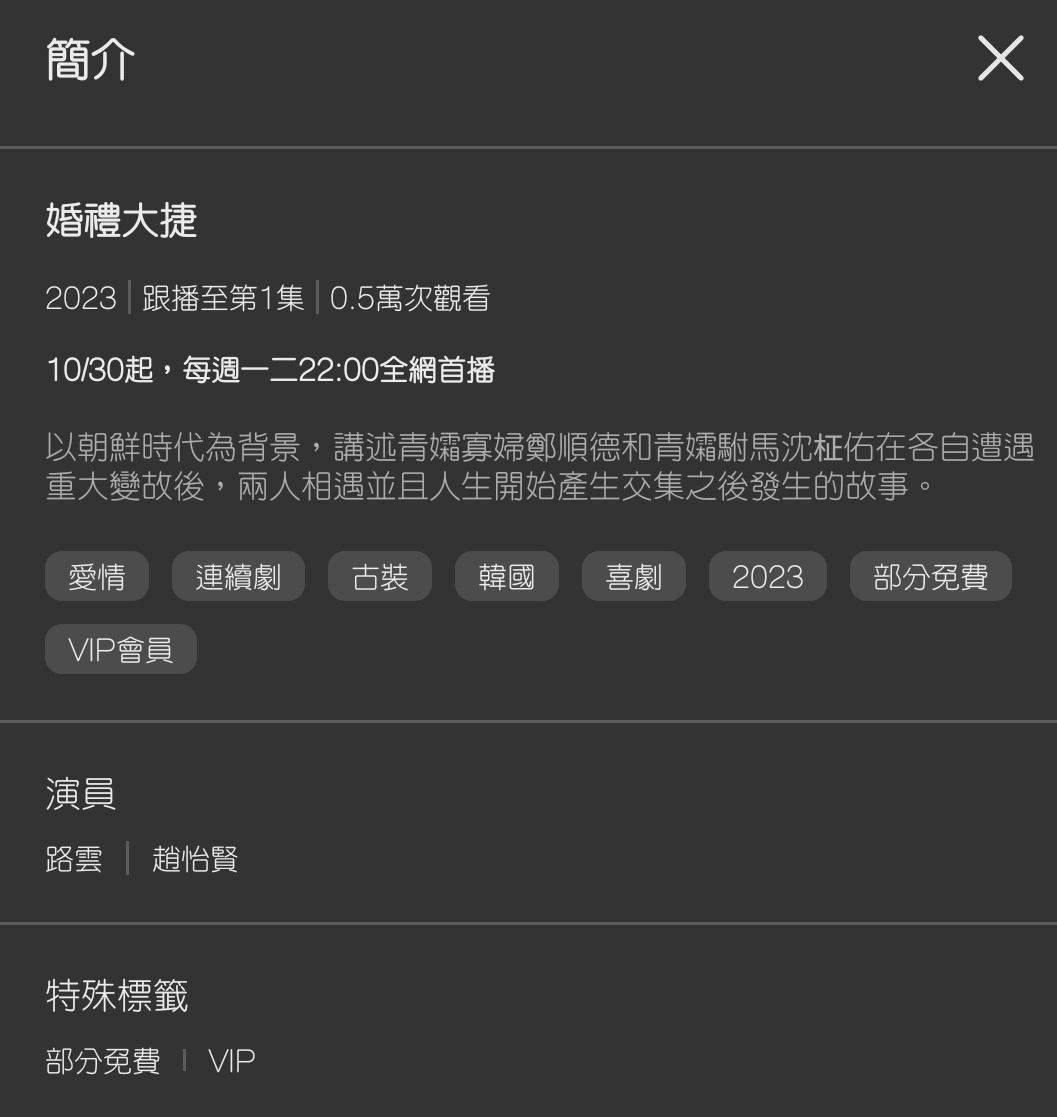Open the 連續劇 tag
This screenshot has width=1057, height=1117.
click(238, 577)
